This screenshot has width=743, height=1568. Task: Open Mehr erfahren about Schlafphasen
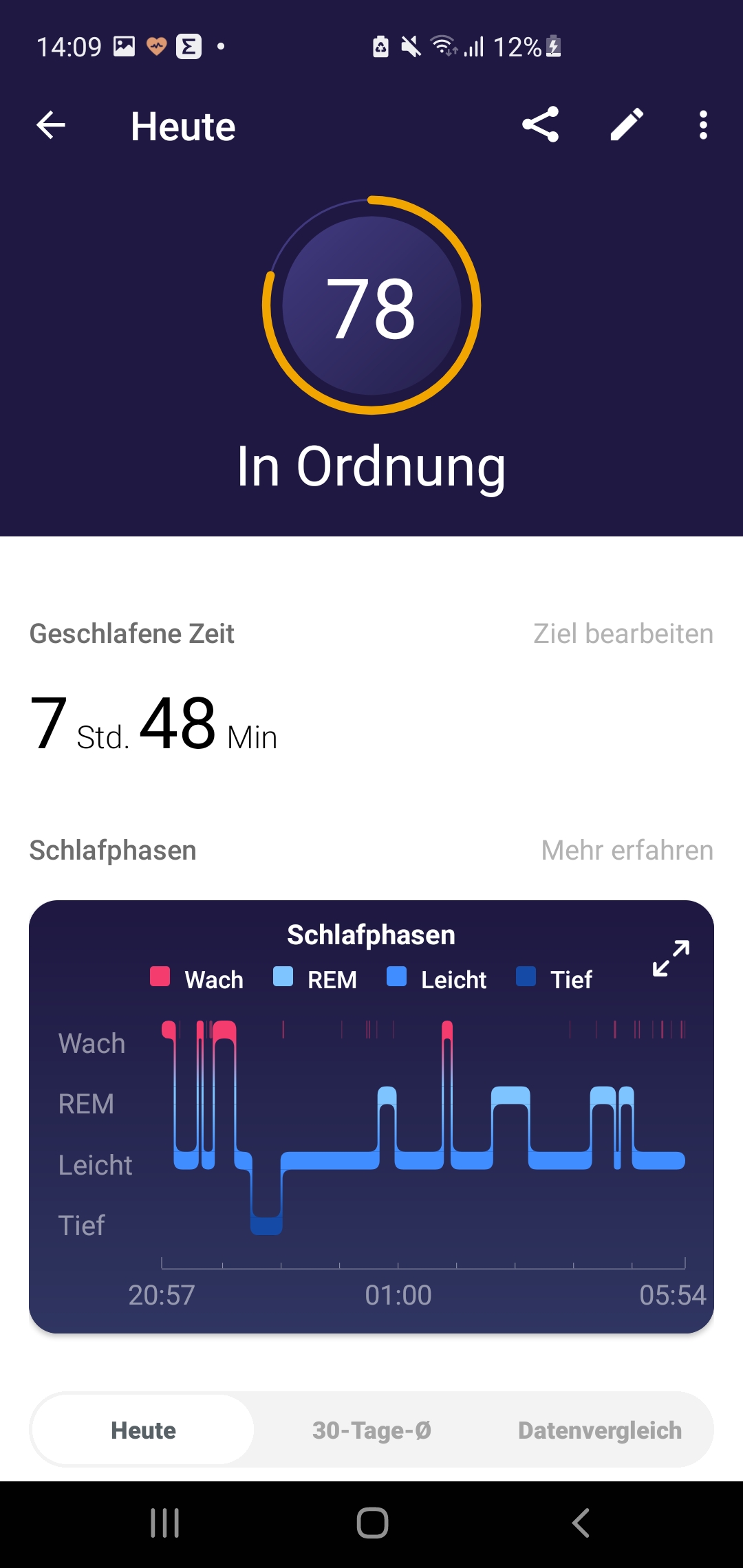click(627, 851)
